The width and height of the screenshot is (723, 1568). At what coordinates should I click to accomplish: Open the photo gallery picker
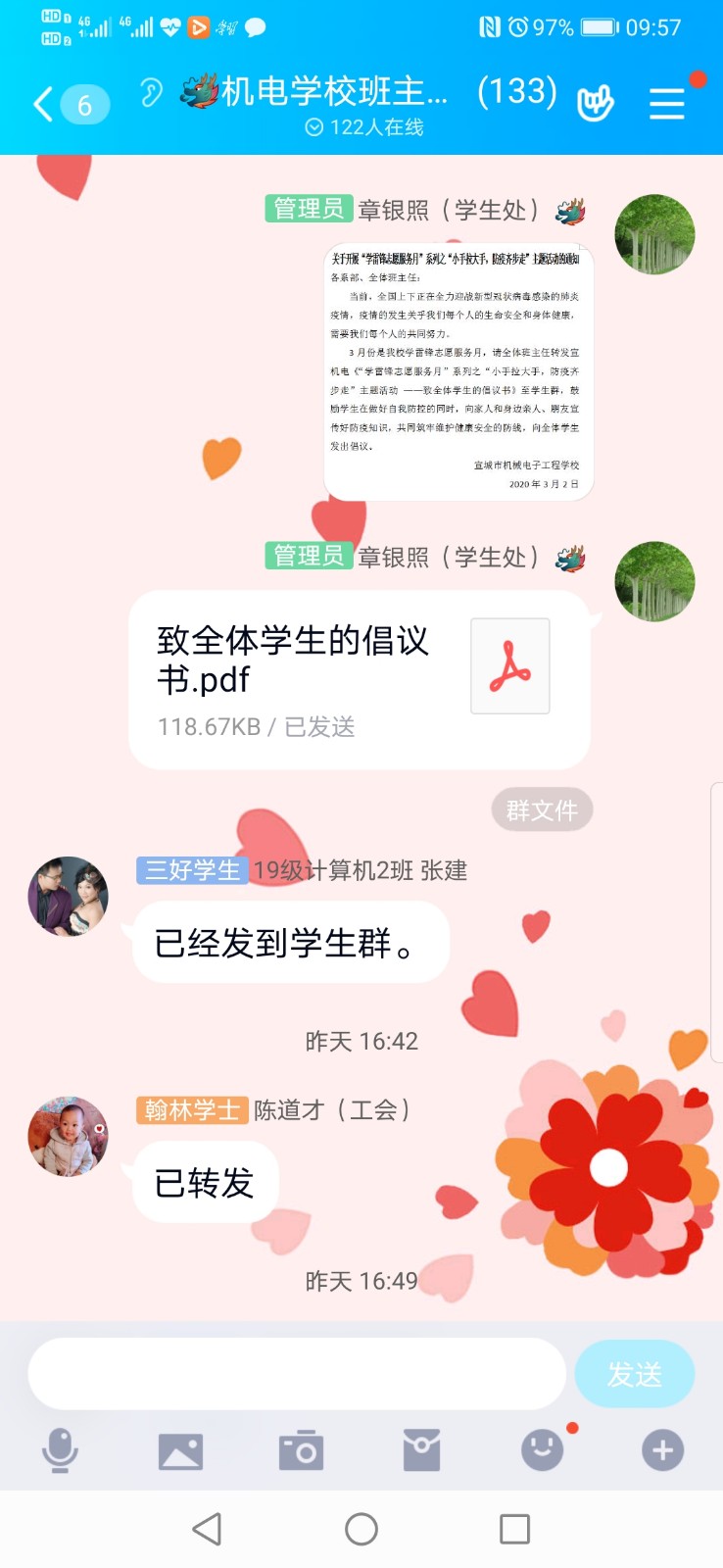point(180,1450)
